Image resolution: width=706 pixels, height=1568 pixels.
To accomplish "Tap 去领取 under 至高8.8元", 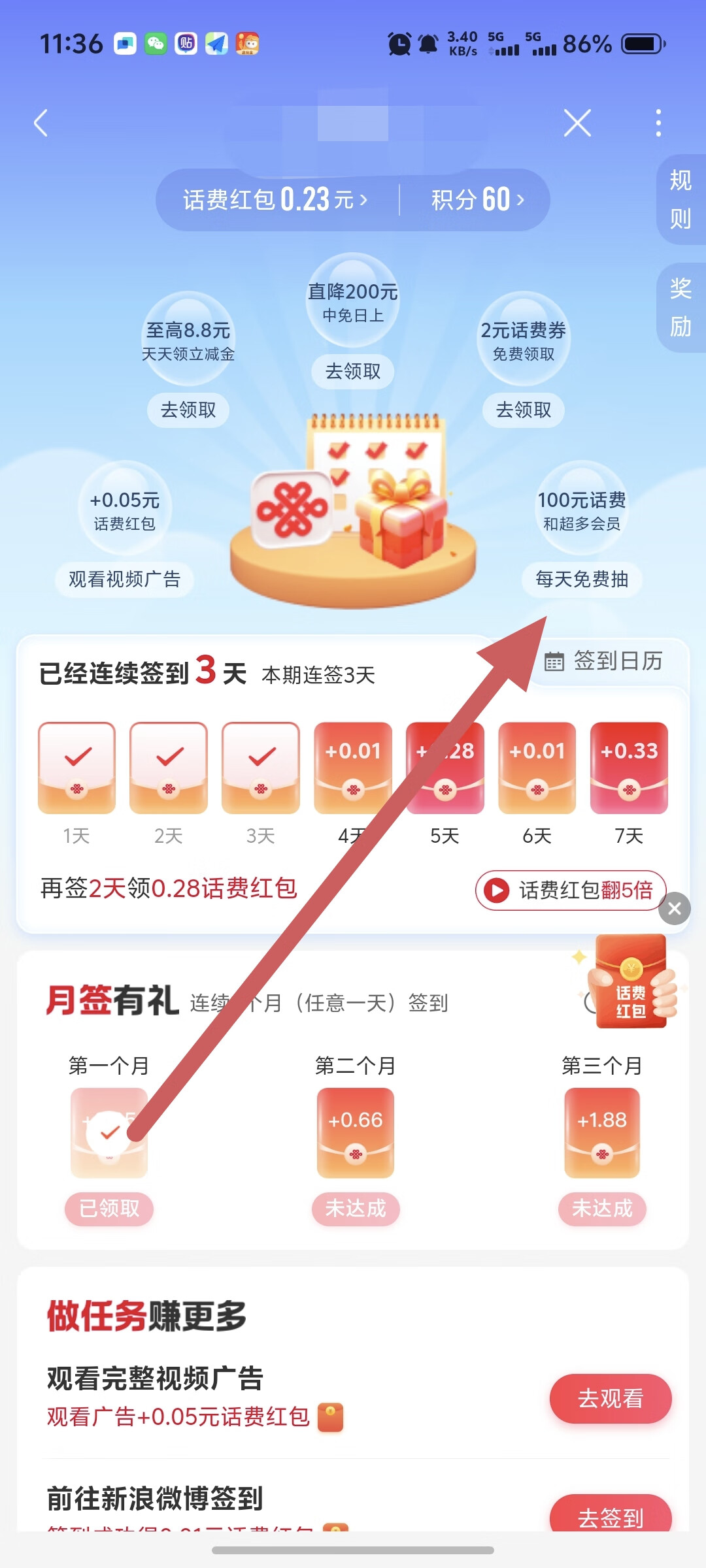I will pos(188,410).
